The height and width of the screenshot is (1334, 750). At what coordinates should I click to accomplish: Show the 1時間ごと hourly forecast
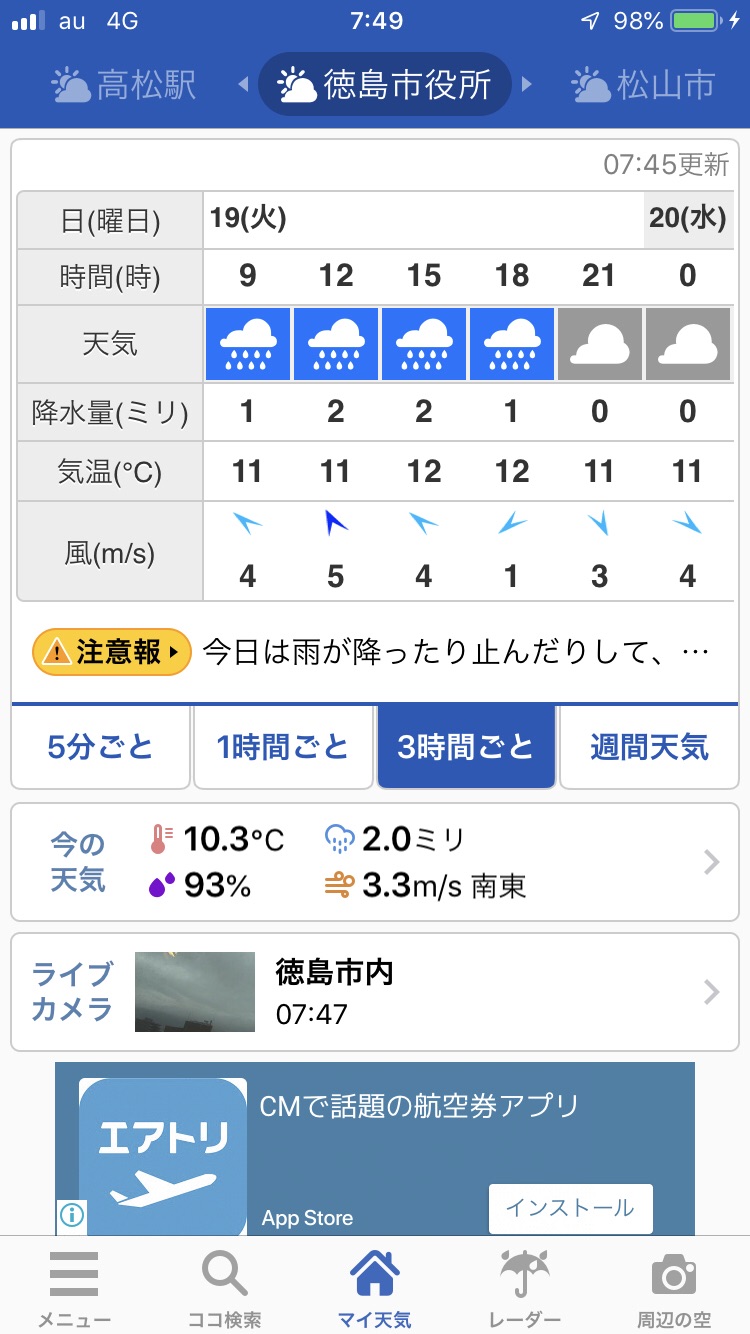click(x=283, y=747)
